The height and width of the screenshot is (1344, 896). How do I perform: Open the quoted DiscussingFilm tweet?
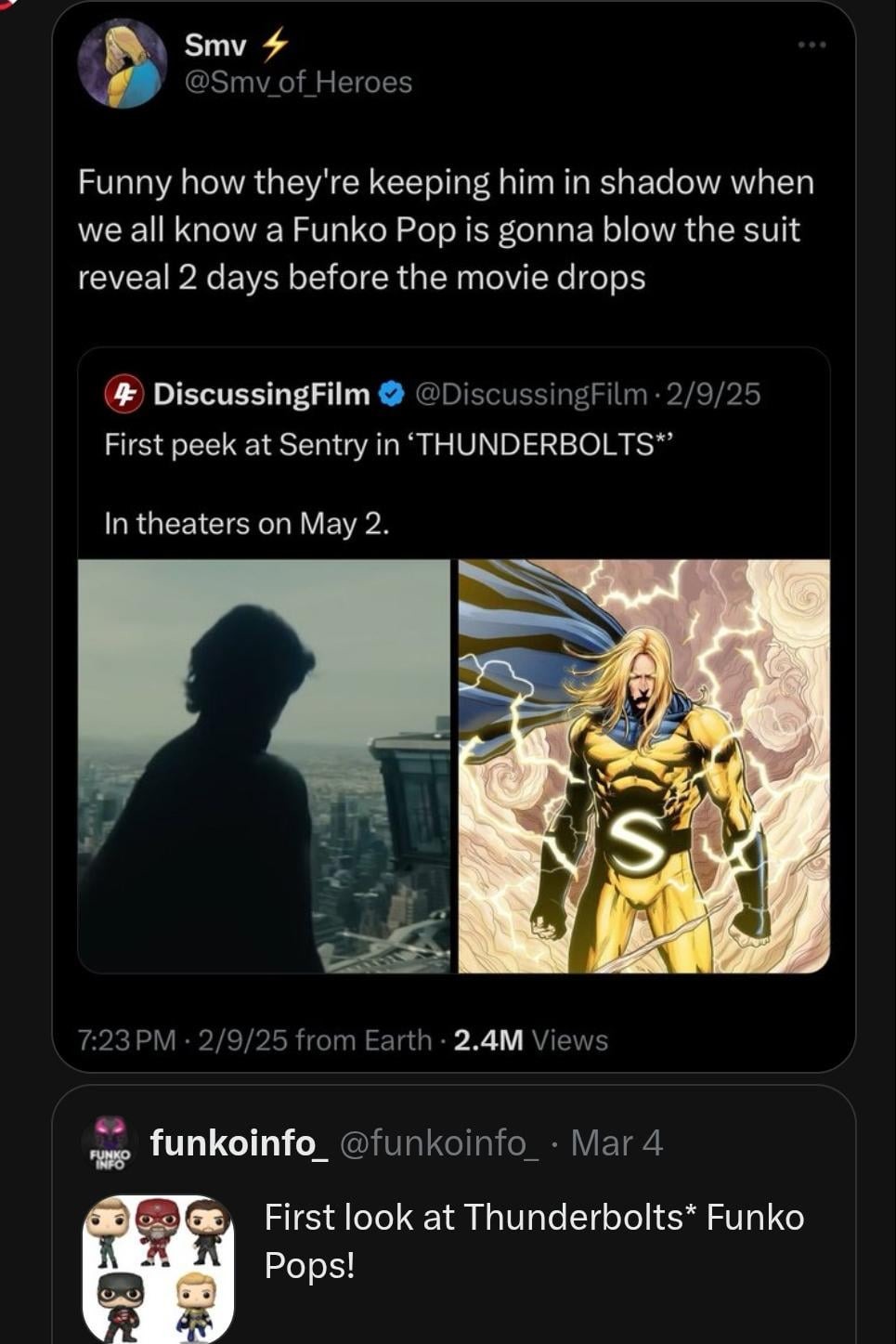453,455
